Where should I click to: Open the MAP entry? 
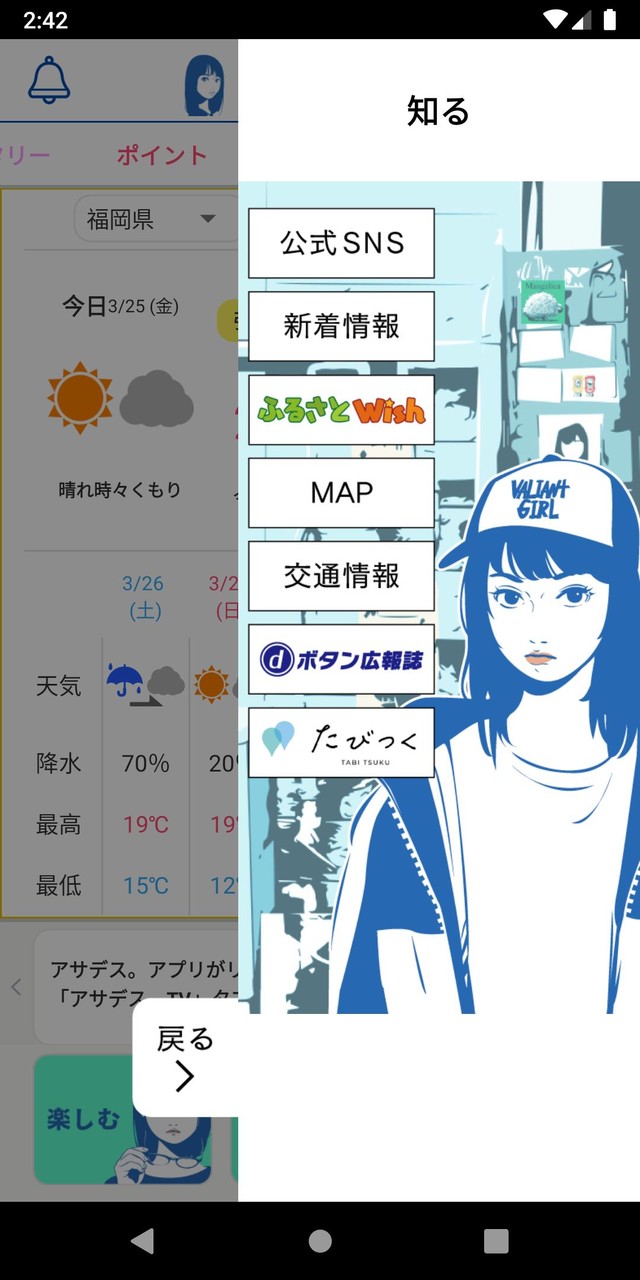click(x=341, y=493)
